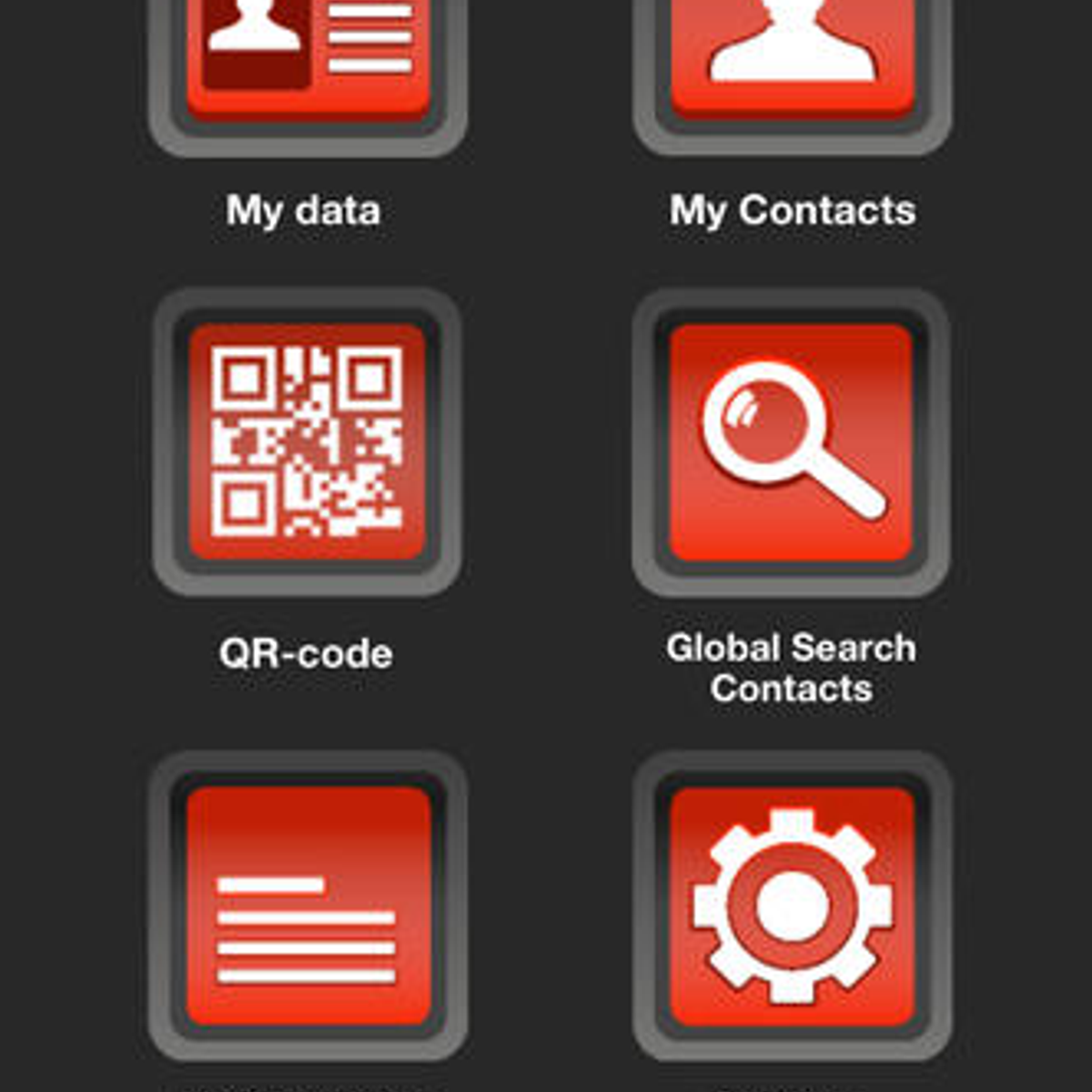Open the settings gear tile

tap(792, 905)
